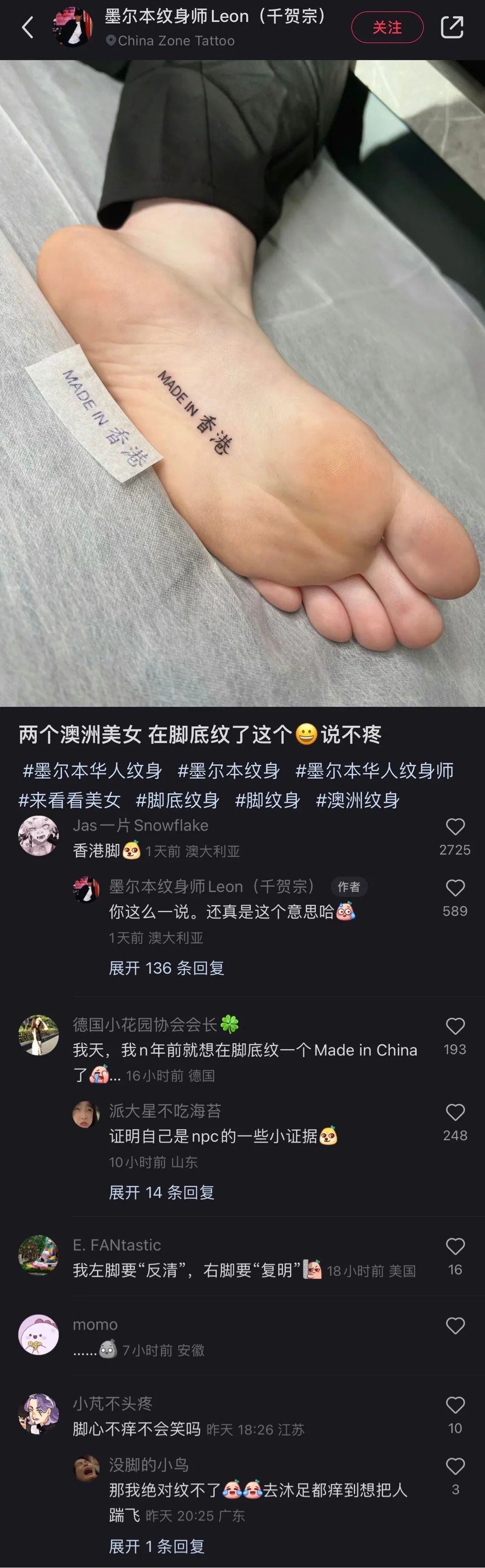This screenshot has width=485, height=1568.
Task: Open Jas一片Snowflake's profile avatar
Action: 38,836
